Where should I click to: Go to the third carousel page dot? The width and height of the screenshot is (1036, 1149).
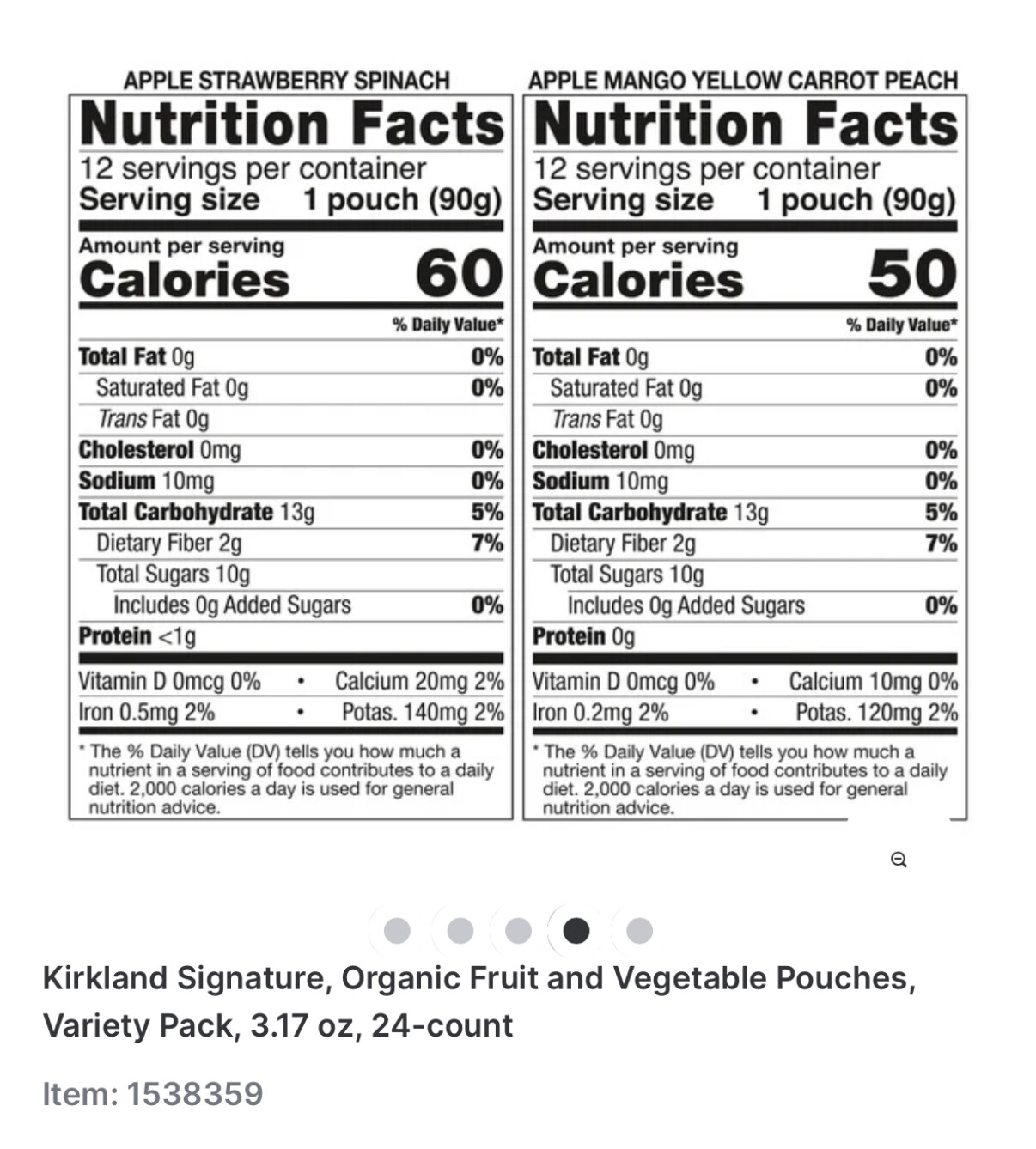[x=518, y=930]
